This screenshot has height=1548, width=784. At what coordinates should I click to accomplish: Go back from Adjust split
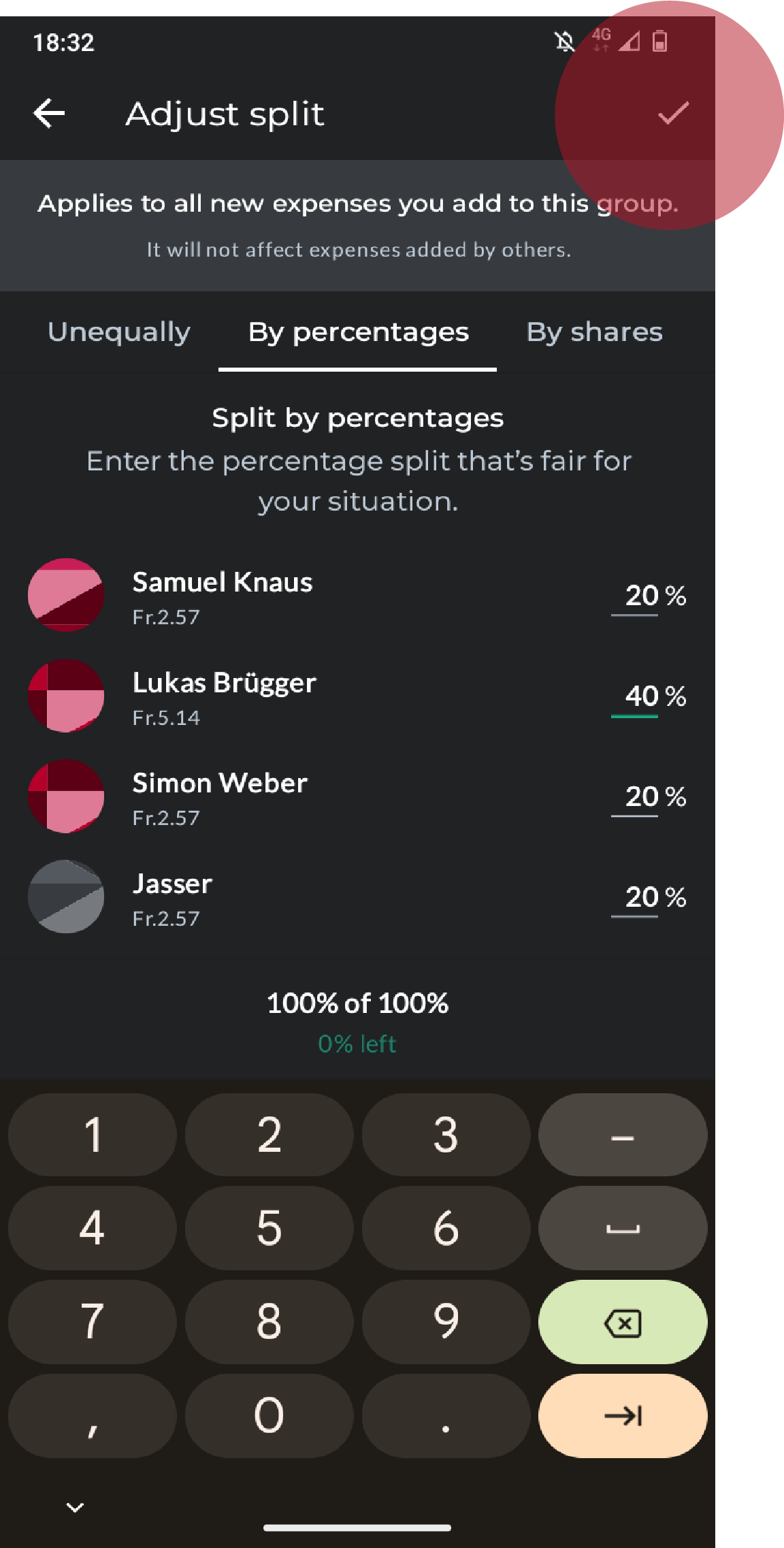click(x=49, y=113)
